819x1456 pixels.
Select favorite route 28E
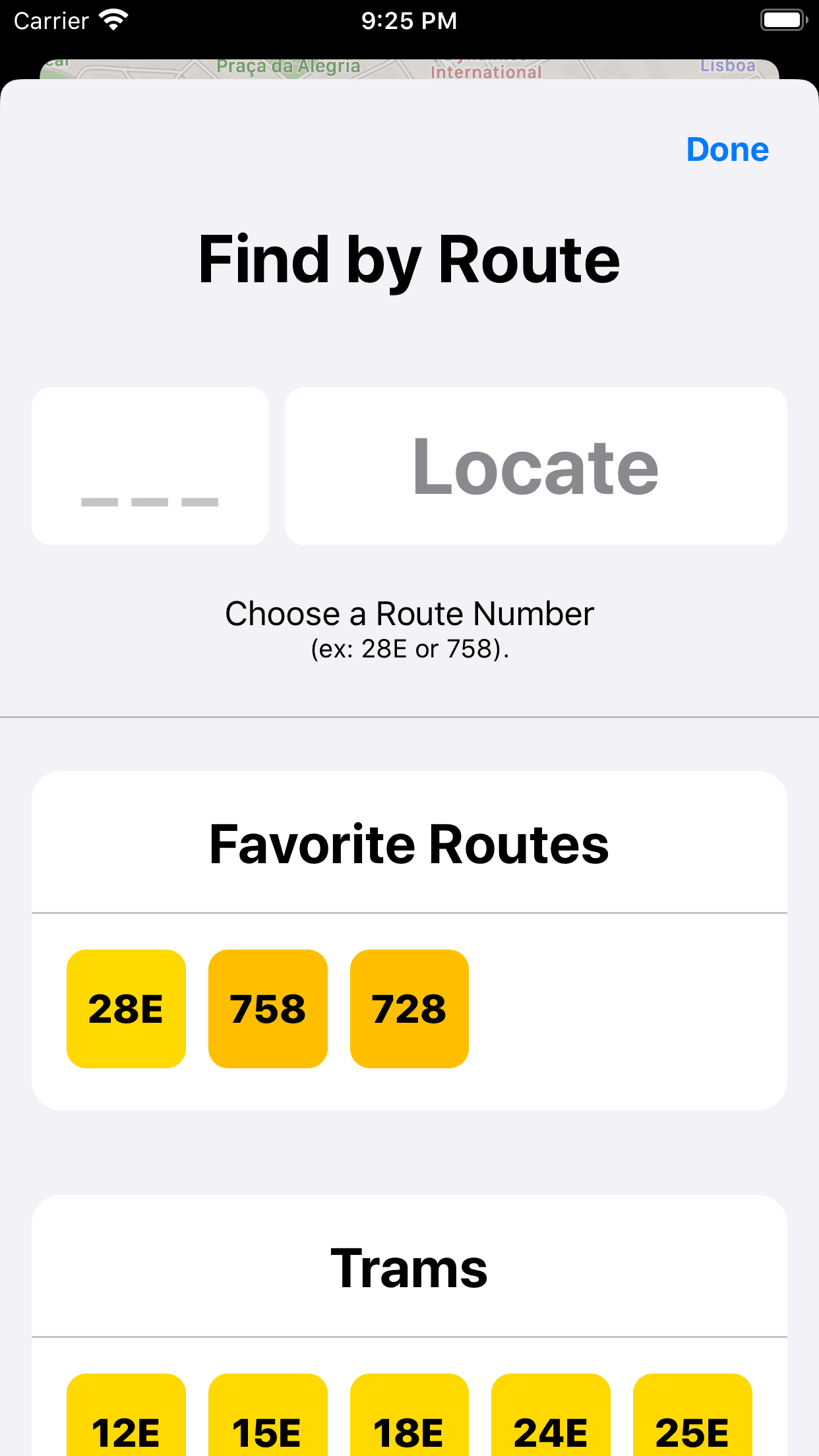(x=126, y=1009)
